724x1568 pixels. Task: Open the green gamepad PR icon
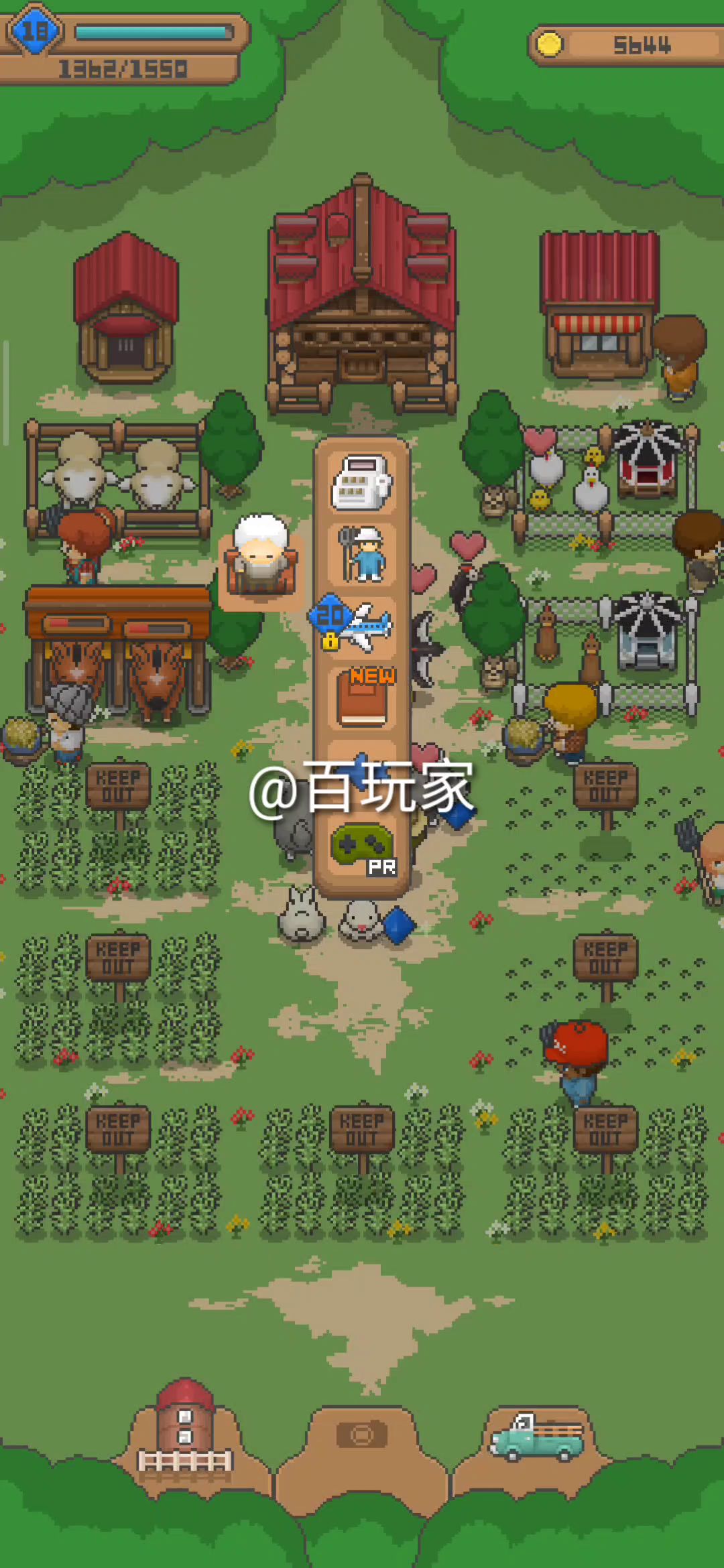(x=362, y=848)
